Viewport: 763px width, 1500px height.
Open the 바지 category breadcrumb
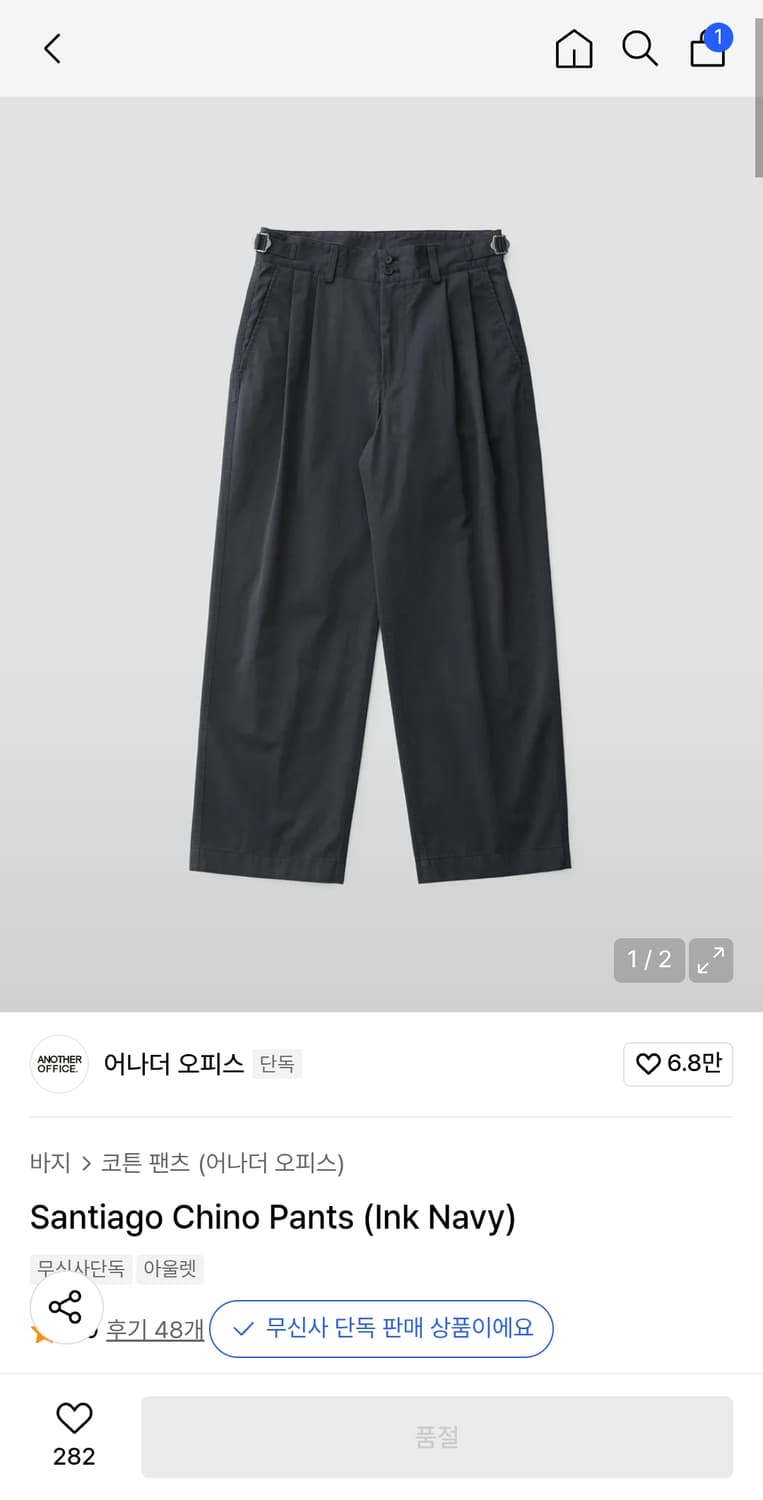click(49, 1163)
